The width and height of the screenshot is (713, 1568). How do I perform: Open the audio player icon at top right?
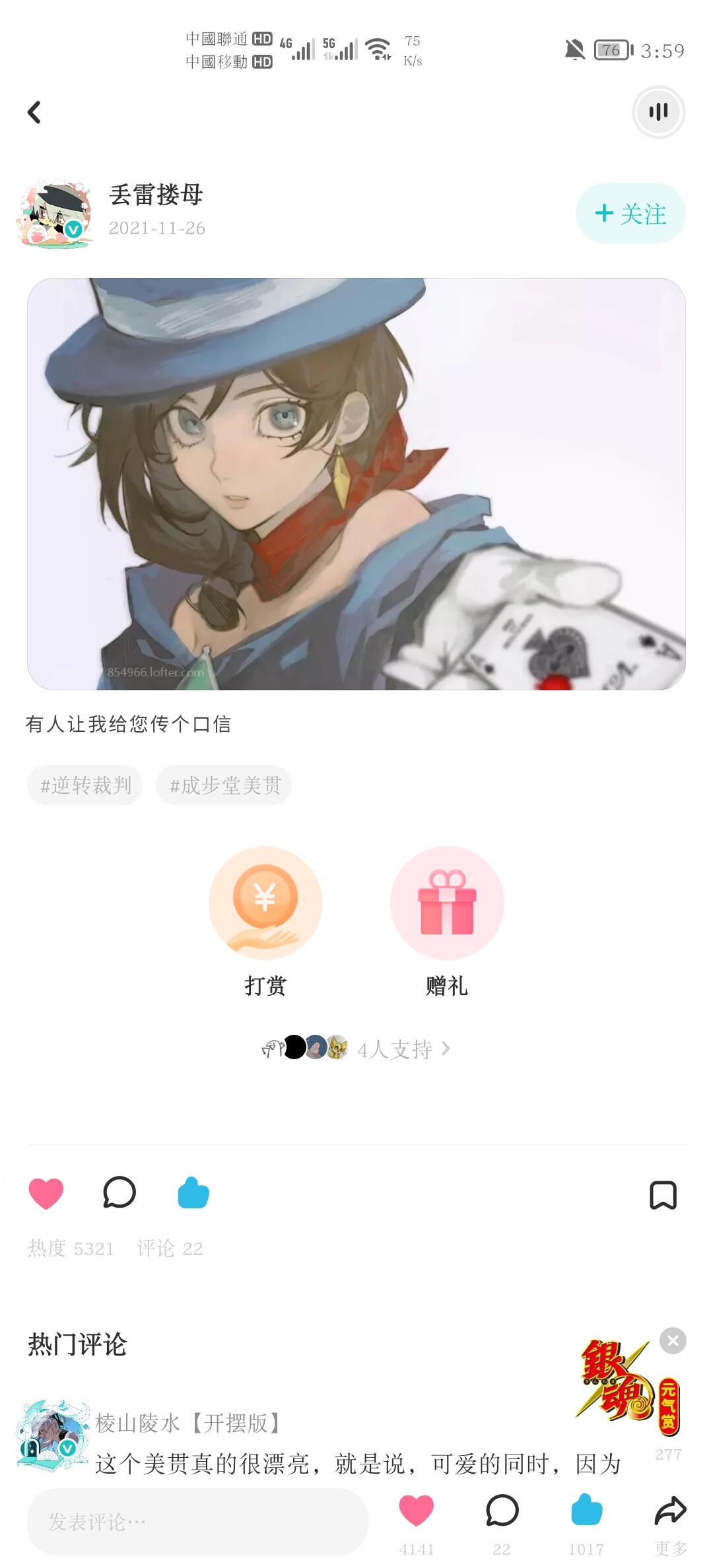coord(658,112)
